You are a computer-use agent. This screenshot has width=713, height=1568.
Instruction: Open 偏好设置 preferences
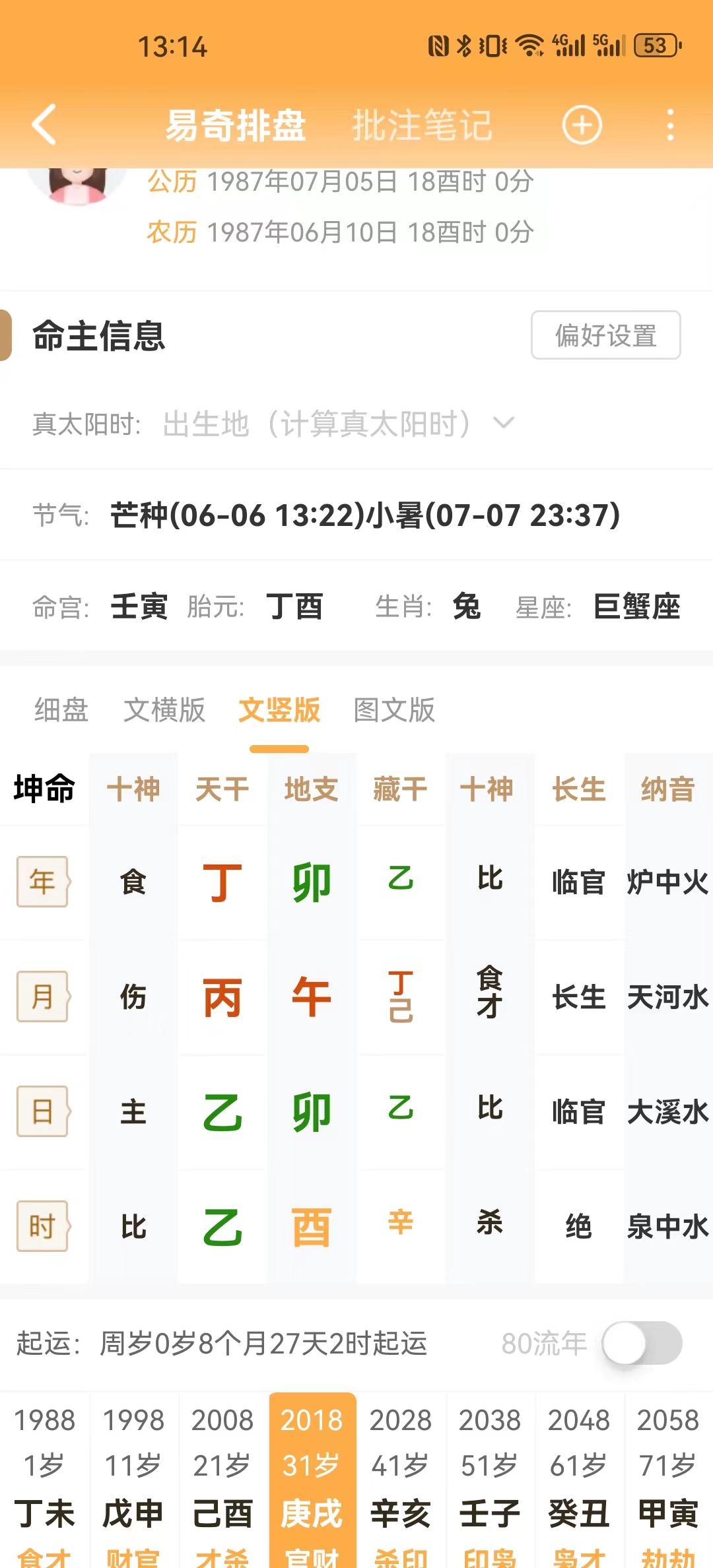(x=605, y=335)
